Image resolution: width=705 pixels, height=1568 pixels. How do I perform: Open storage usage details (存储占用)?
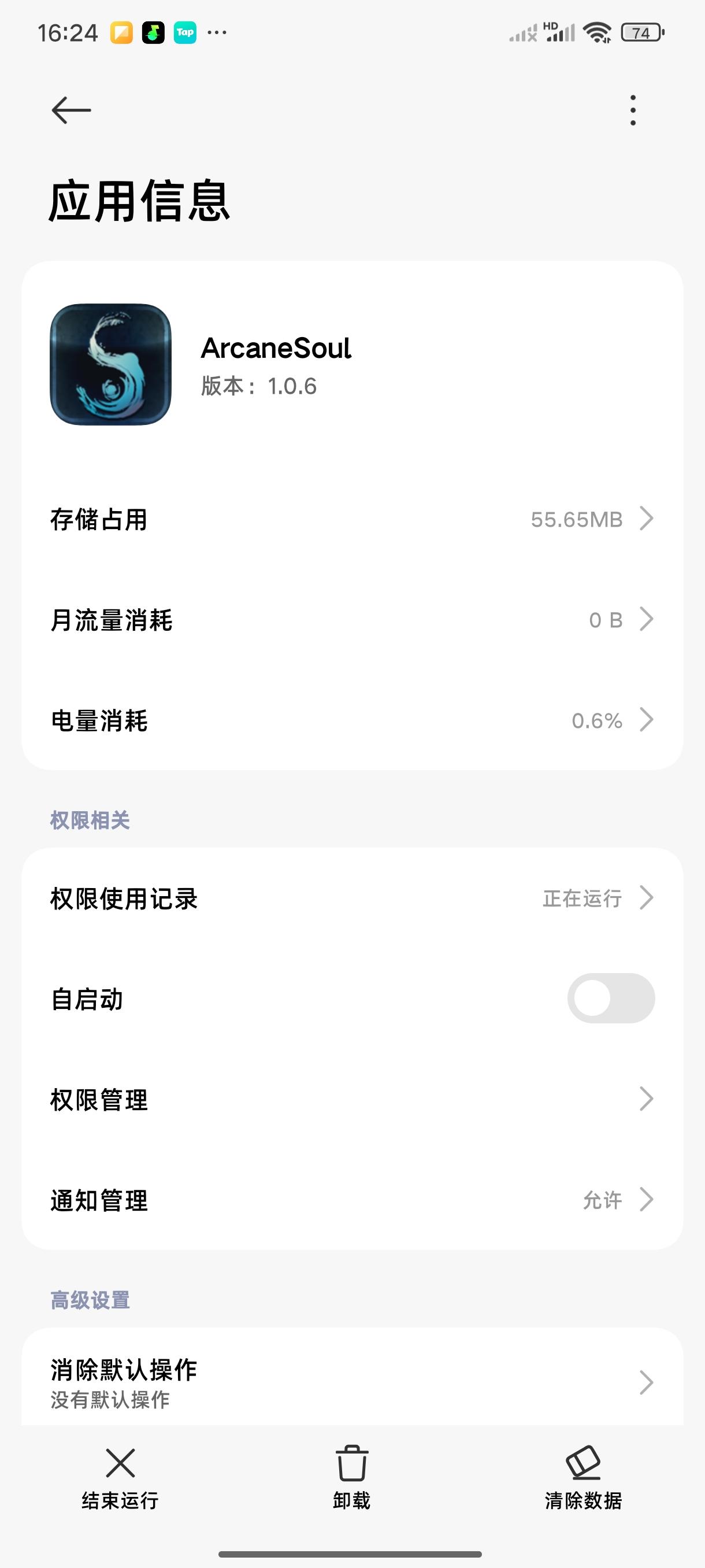(352, 519)
